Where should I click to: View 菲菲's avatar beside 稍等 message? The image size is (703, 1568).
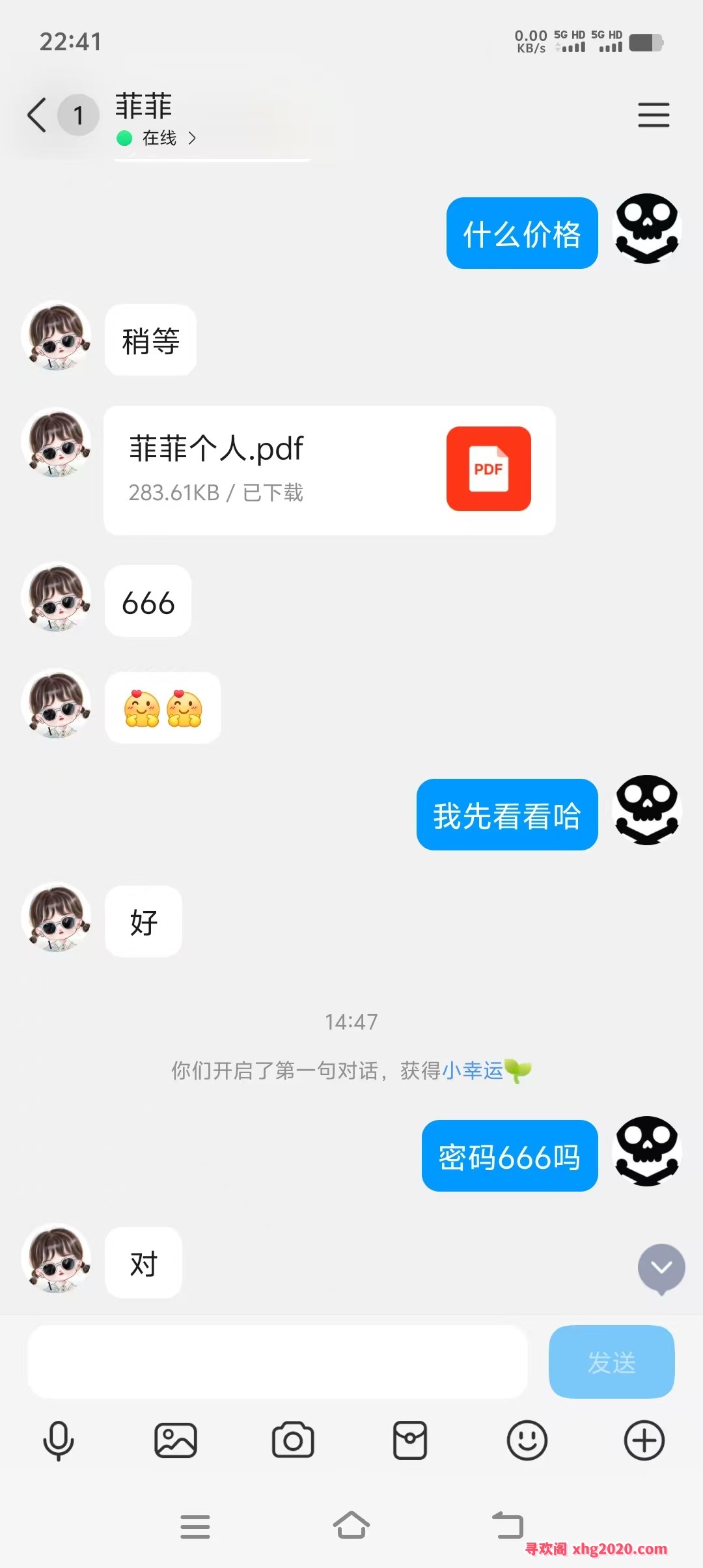(x=57, y=336)
